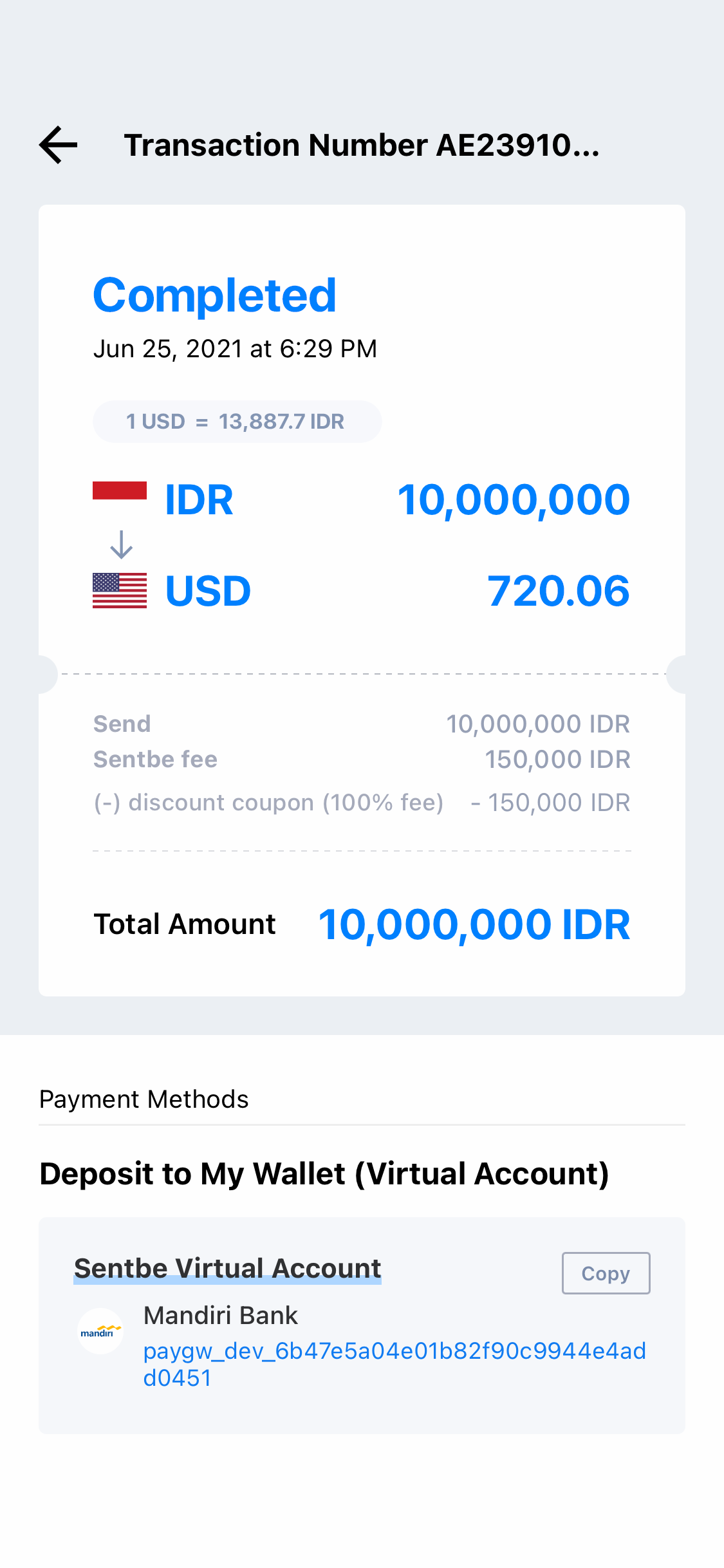Go back using the arrow icon
This screenshot has height=1568, width=724.
point(59,145)
